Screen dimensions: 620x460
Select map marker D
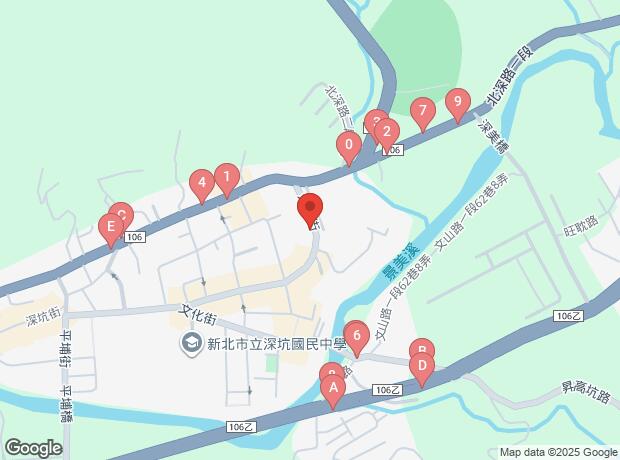tap(423, 366)
